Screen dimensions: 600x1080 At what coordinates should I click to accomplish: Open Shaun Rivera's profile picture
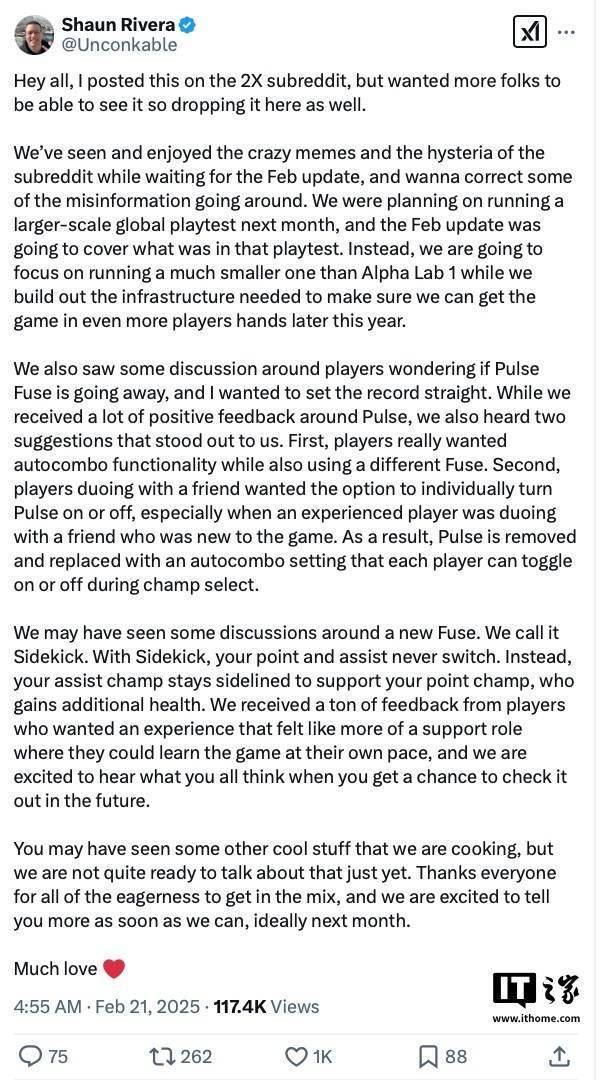[x=34, y=34]
